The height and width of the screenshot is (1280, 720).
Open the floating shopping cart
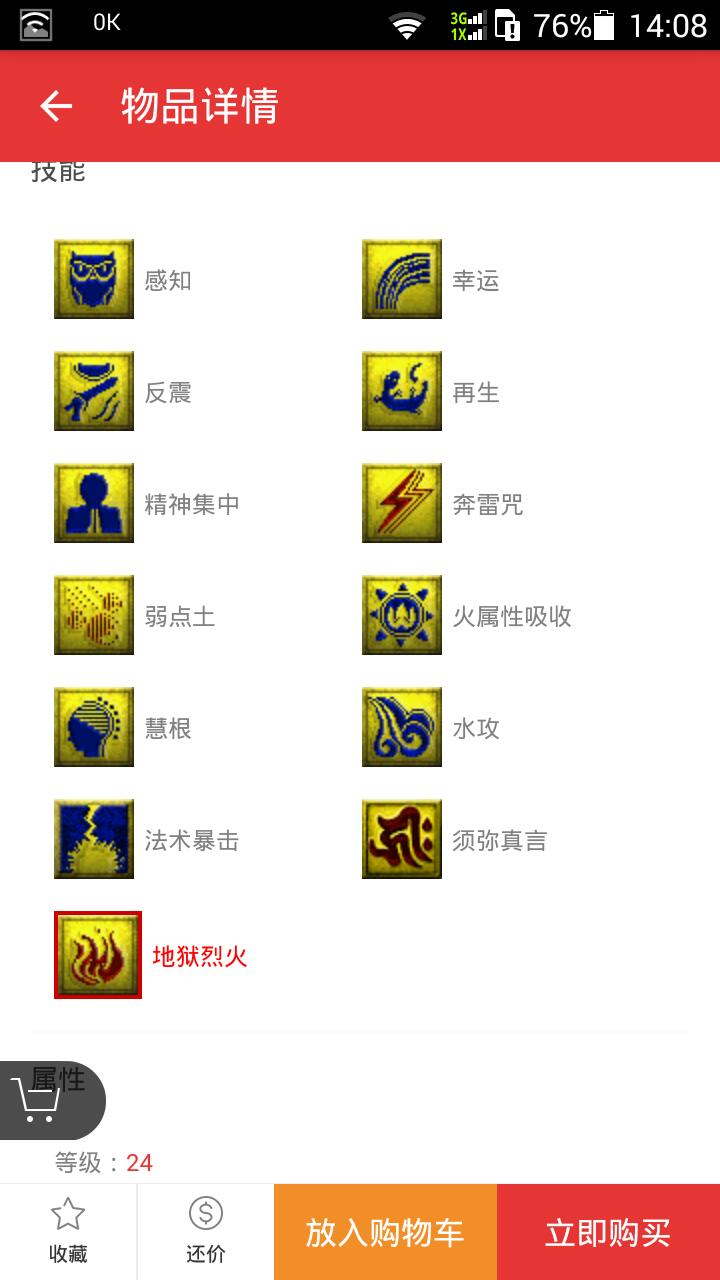pyautogui.click(x=40, y=1100)
